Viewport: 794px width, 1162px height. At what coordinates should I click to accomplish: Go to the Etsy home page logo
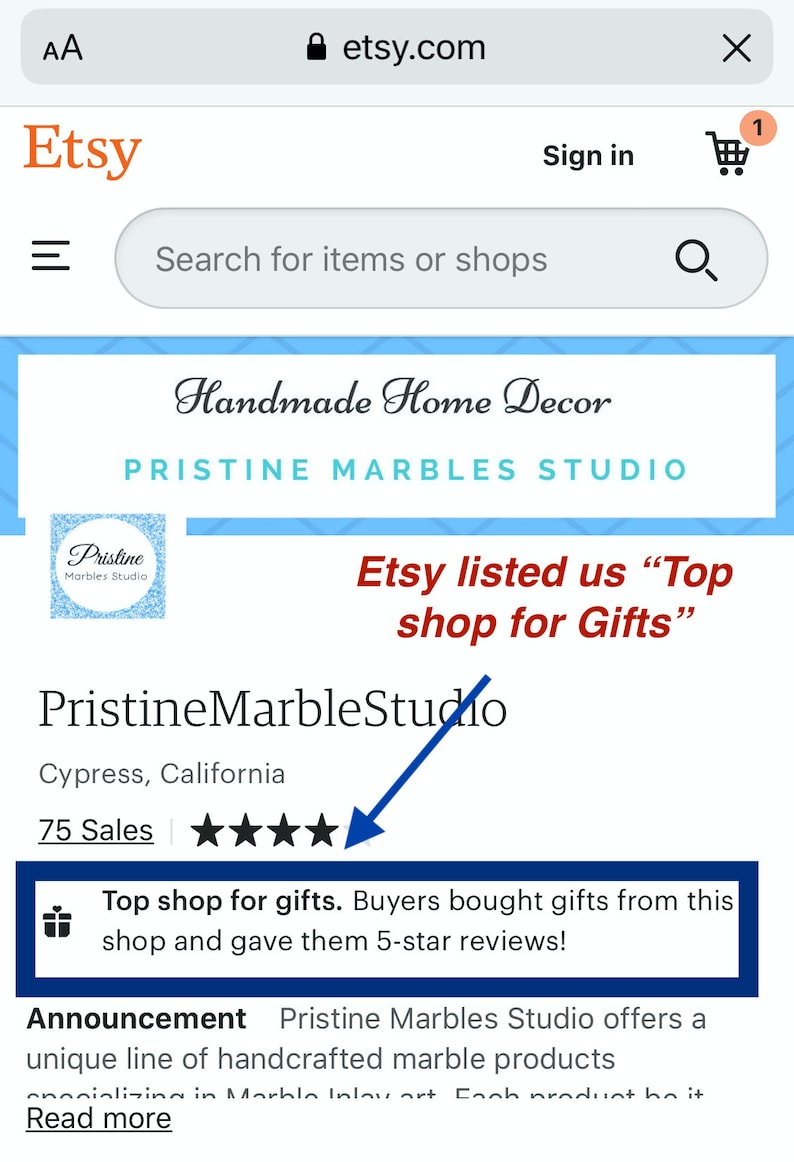(82, 152)
